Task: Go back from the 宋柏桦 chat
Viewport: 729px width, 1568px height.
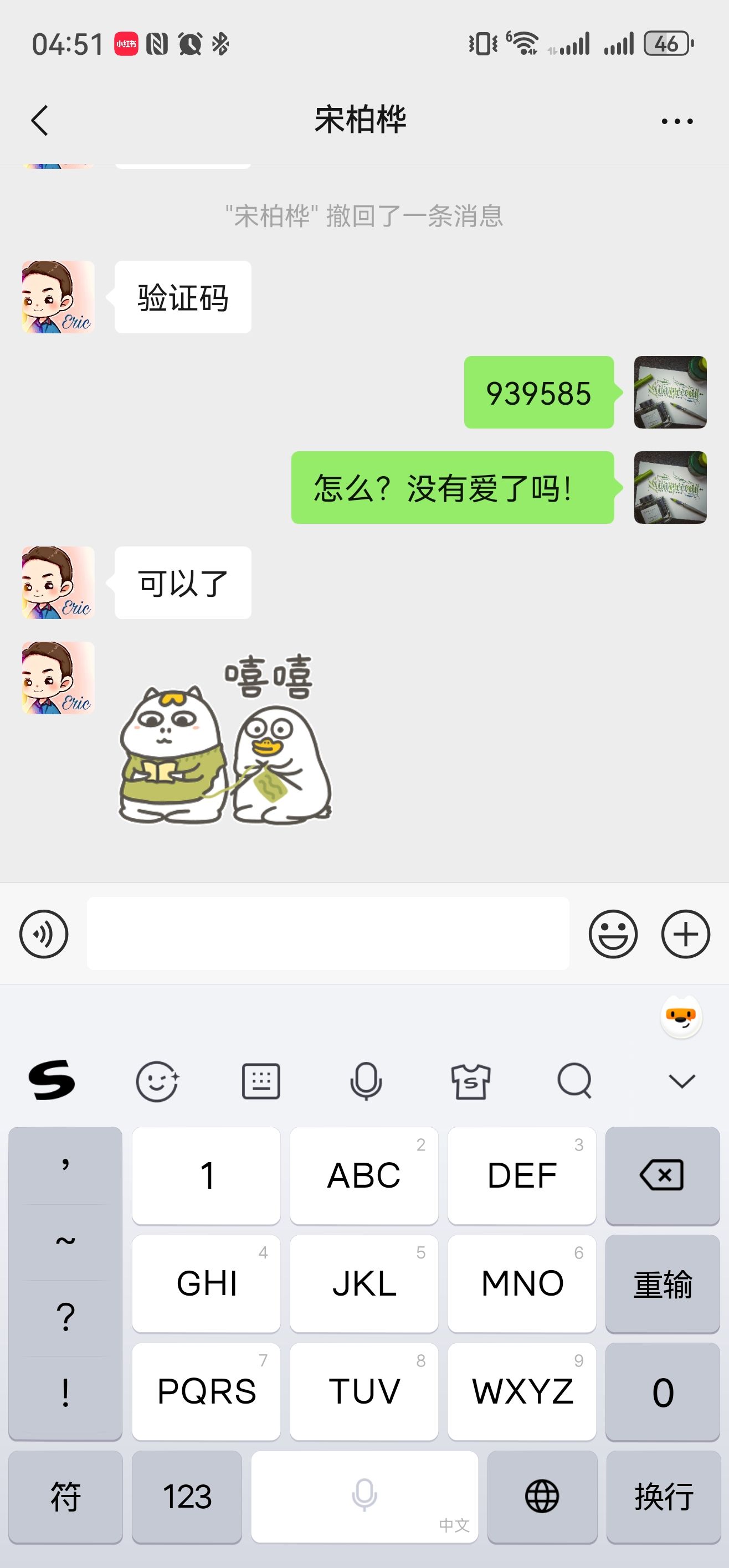Action: click(39, 120)
